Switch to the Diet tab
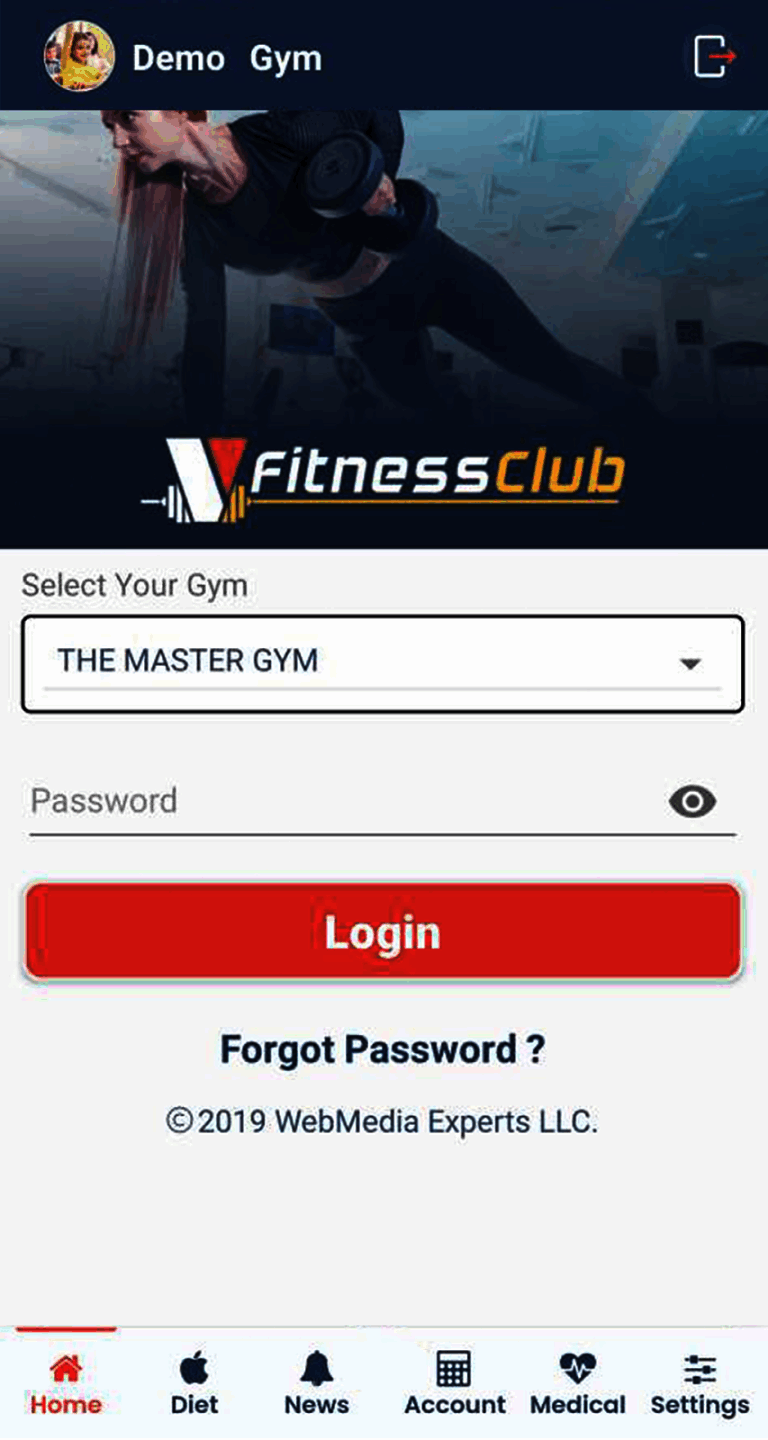 [194, 1384]
